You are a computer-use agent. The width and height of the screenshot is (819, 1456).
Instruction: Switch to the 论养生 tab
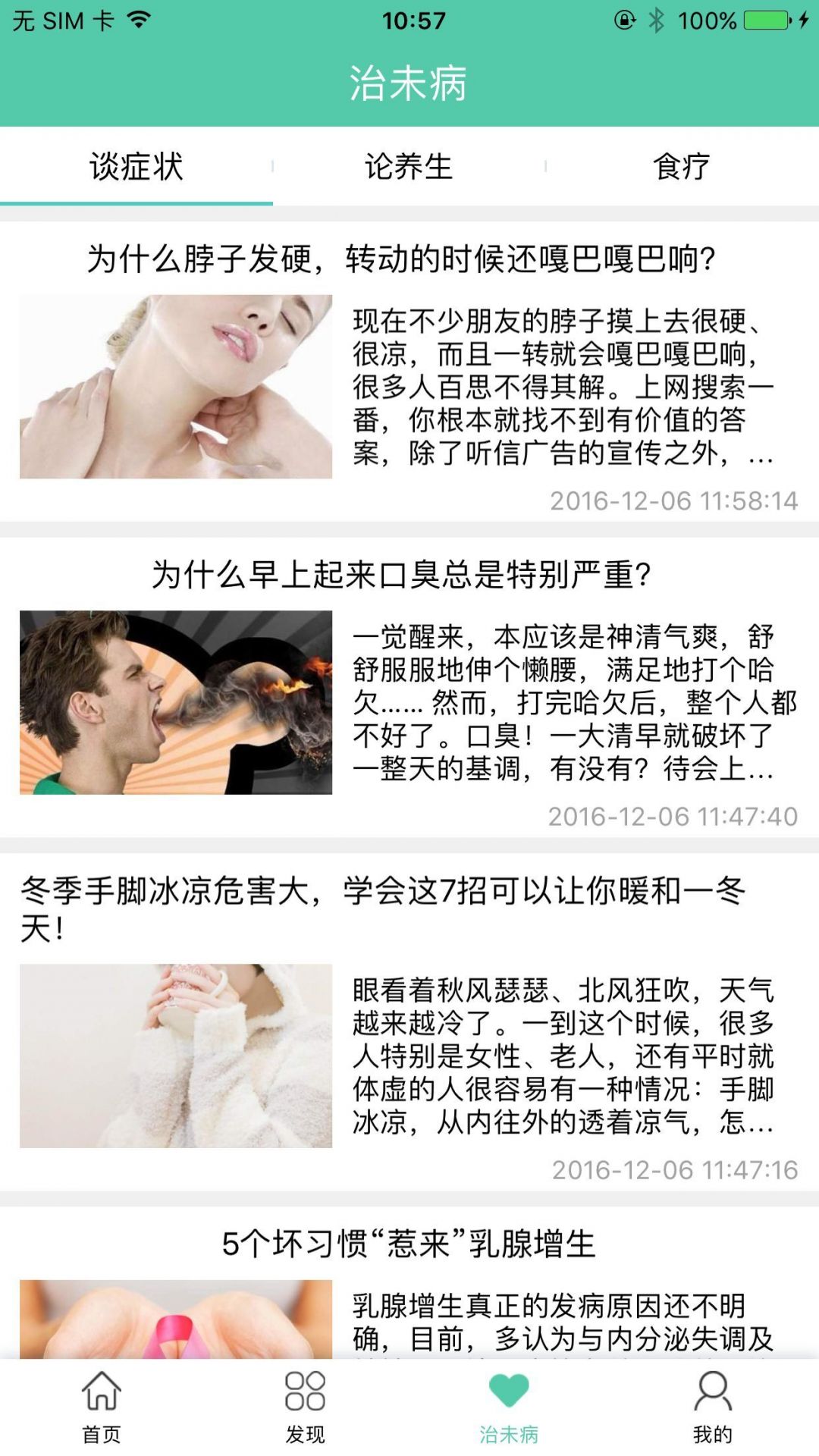409,167
